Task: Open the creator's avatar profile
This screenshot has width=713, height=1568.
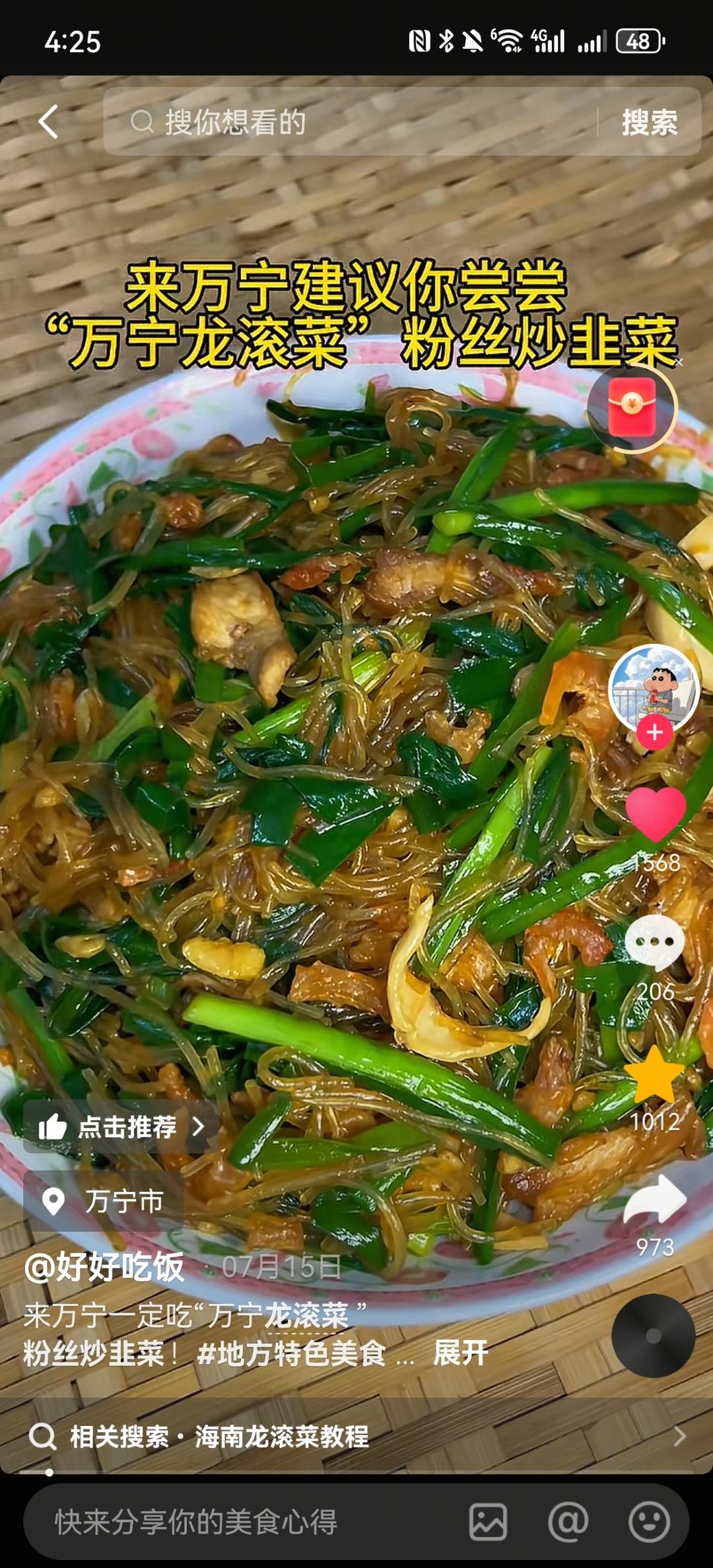Action: [x=653, y=687]
